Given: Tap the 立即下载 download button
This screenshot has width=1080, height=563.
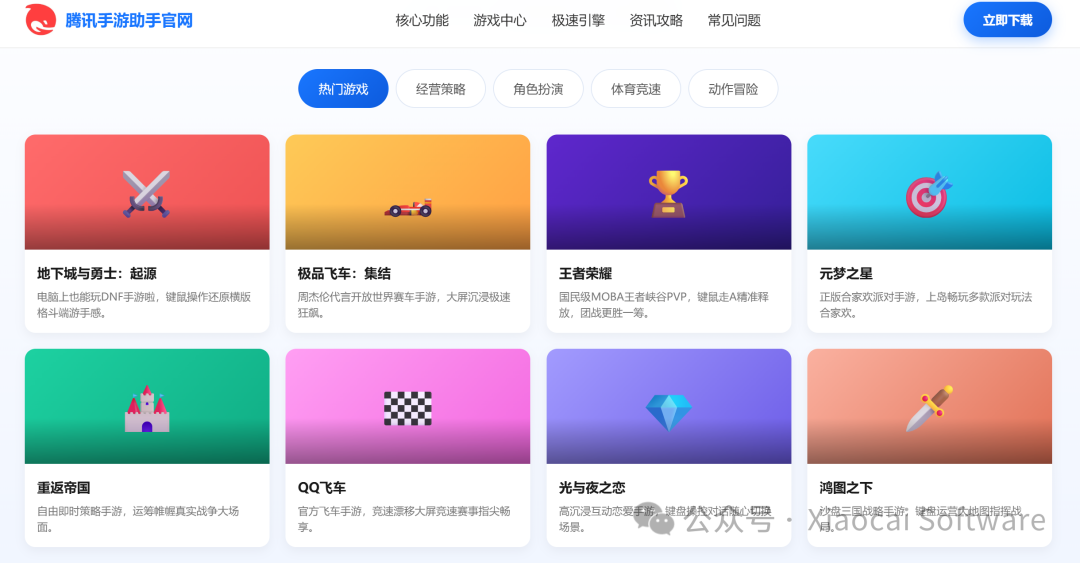Looking at the screenshot, I should [x=1007, y=20].
